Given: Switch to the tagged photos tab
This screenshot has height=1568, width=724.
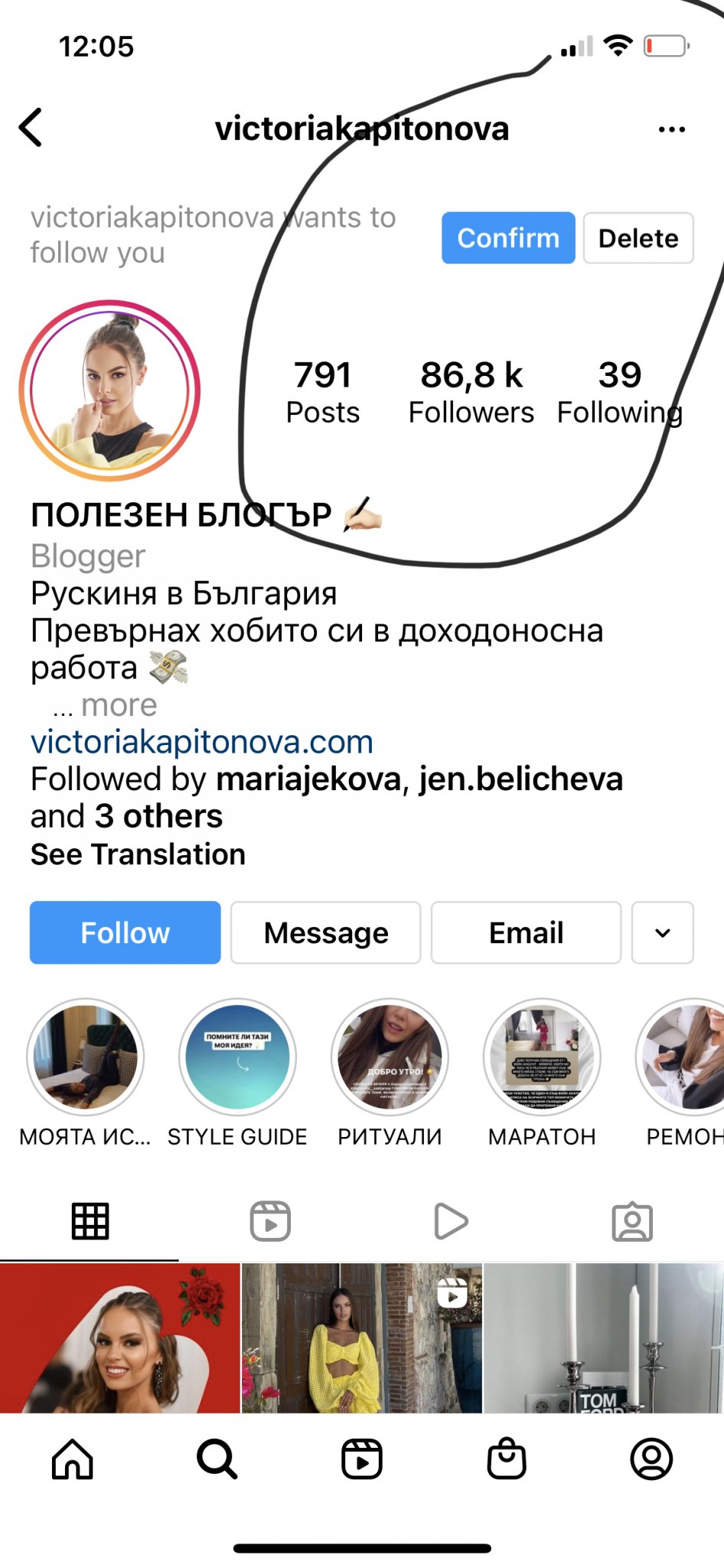Looking at the screenshot, I should coord(632,1221).
